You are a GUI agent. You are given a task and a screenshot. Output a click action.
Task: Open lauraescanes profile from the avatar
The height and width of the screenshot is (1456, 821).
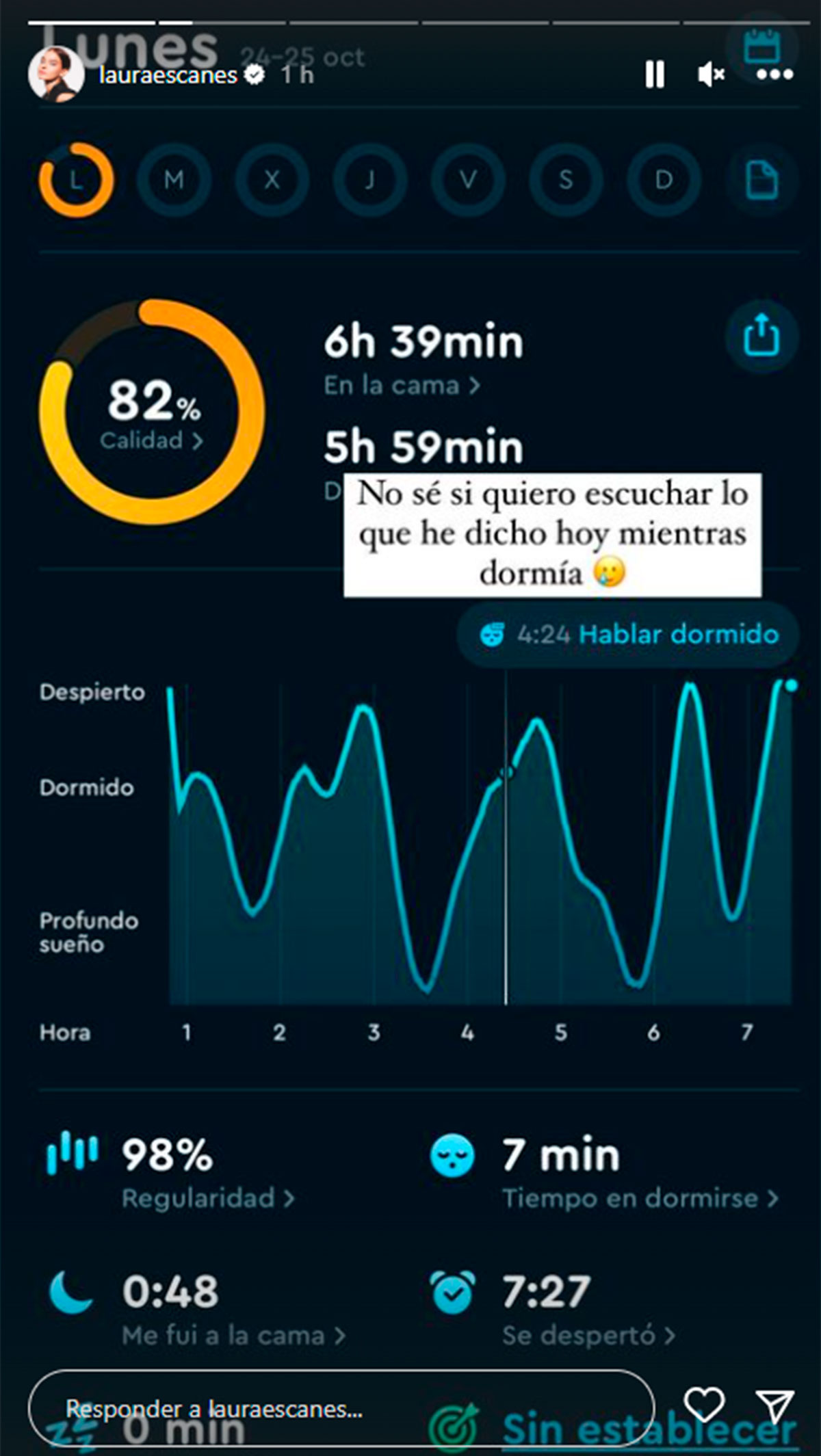(x=56, y=75)
